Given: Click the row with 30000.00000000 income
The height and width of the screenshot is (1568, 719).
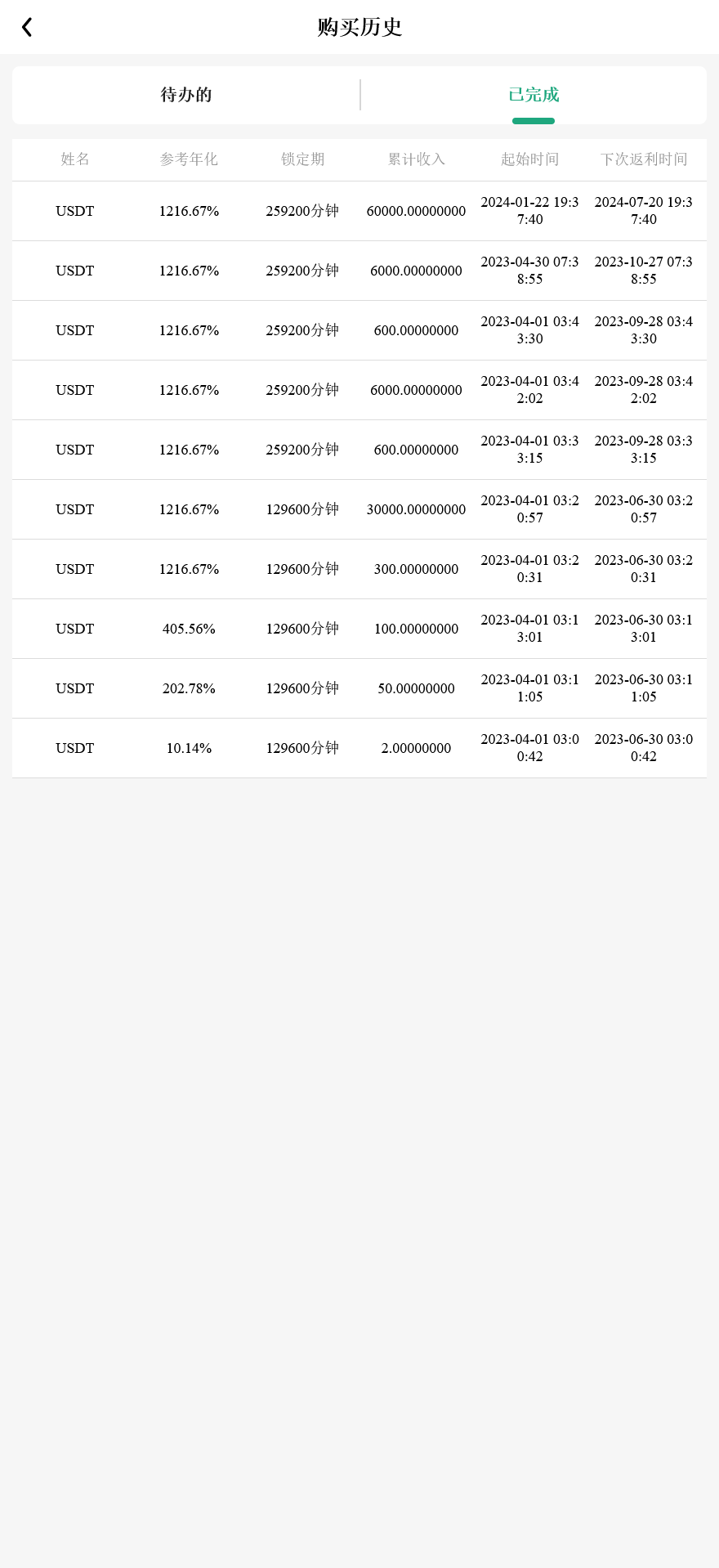Looking at the screenshot, I should [x=359, y=508].
